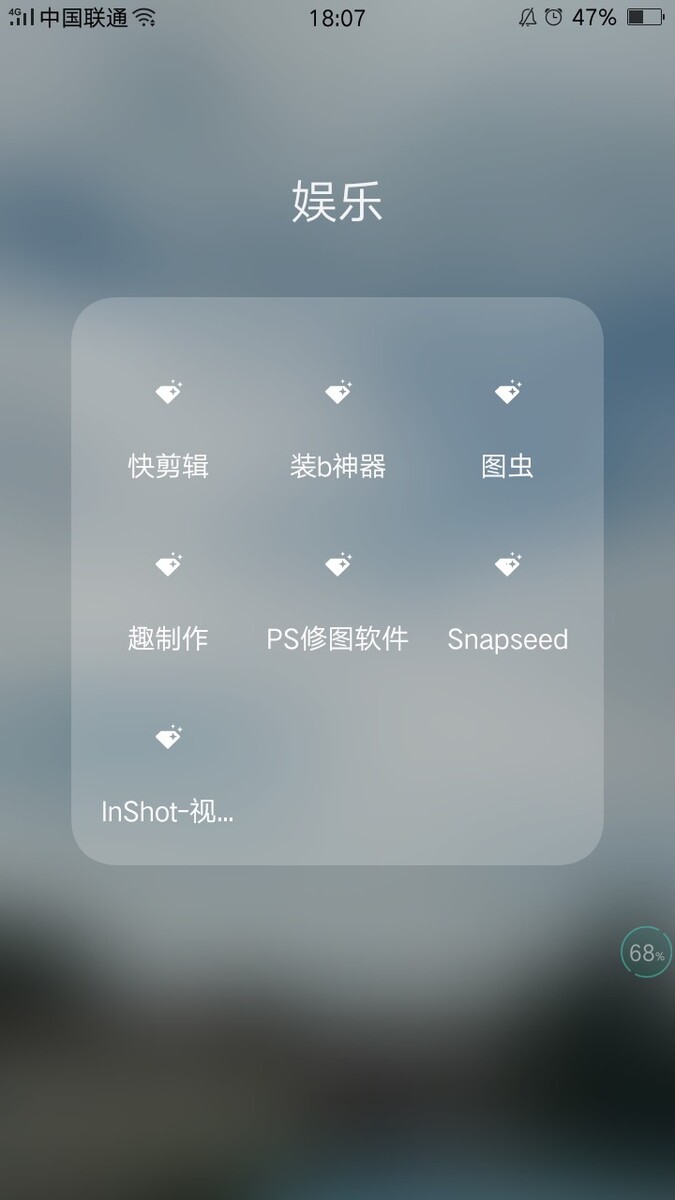675x1200 pixels.
Task: Tap the 娱乐 folder title to rename it
Action: coord(337,202)
